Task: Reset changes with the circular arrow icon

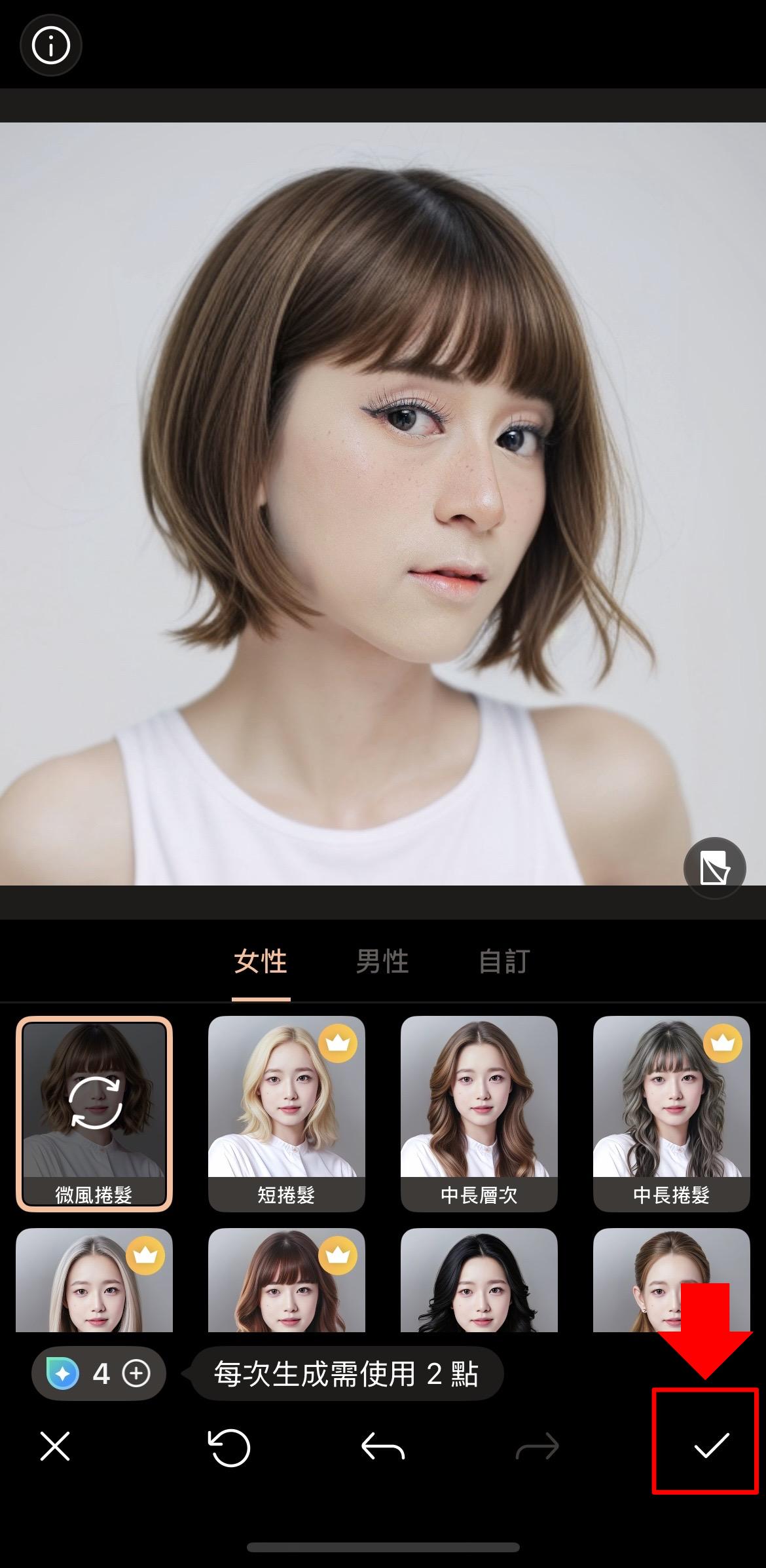Action: 229,1446
